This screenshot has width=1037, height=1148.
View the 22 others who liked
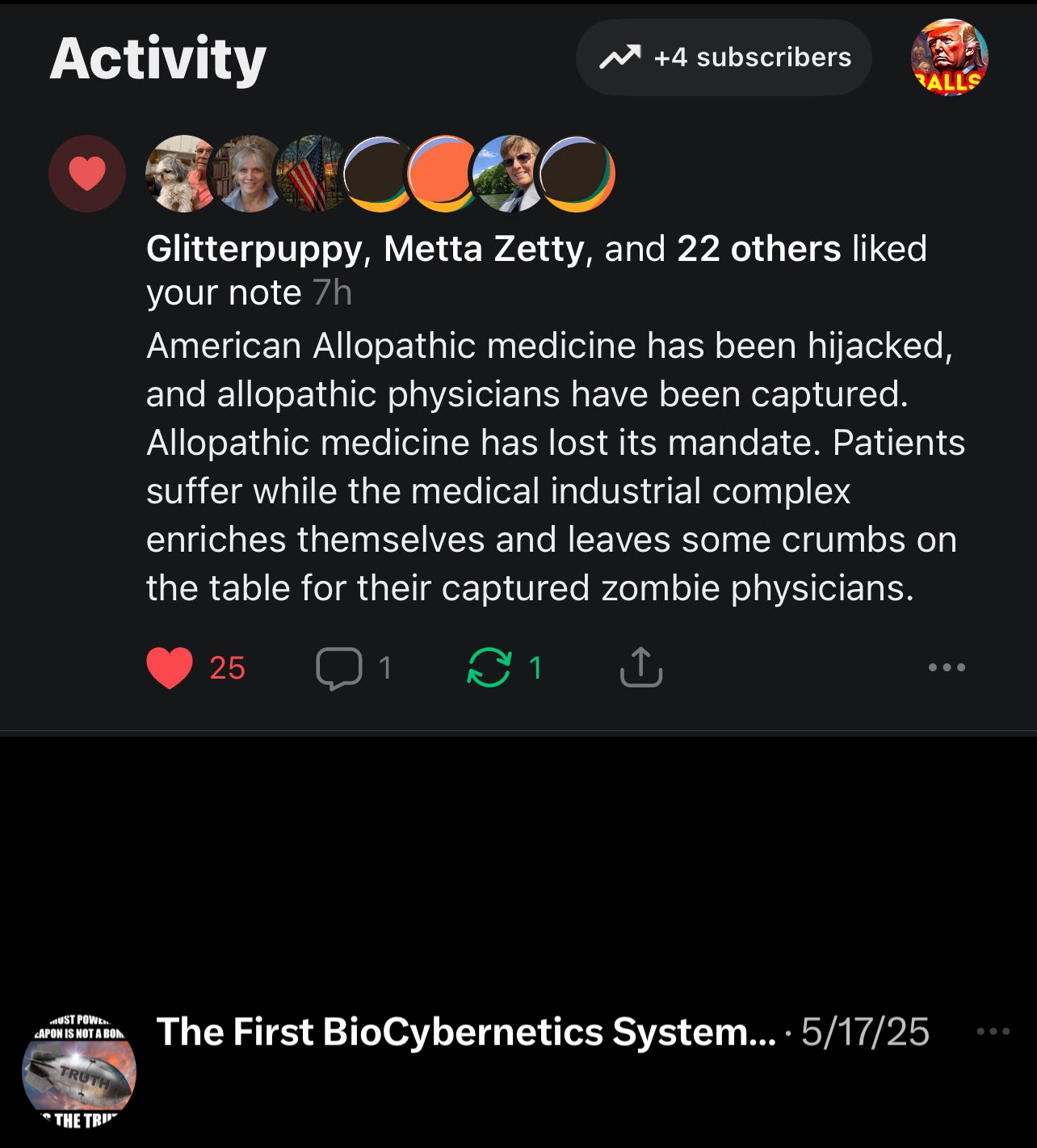pos(758,249)
